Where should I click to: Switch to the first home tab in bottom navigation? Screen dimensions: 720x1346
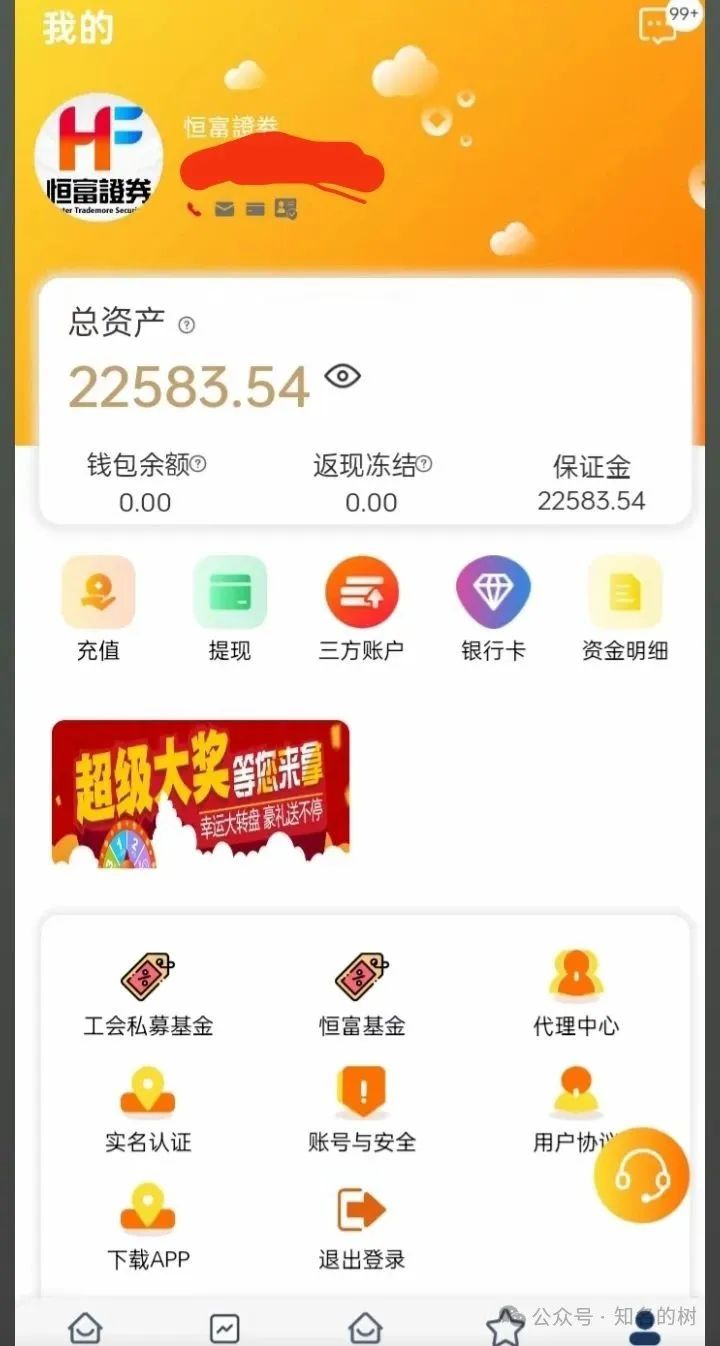point(85,1328)
